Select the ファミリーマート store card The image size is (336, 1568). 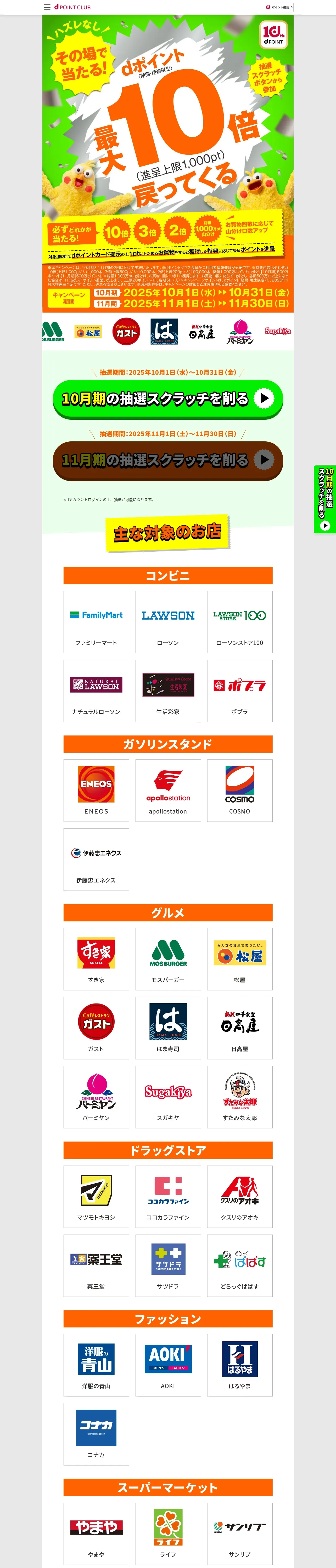click(x=96, y=621)
